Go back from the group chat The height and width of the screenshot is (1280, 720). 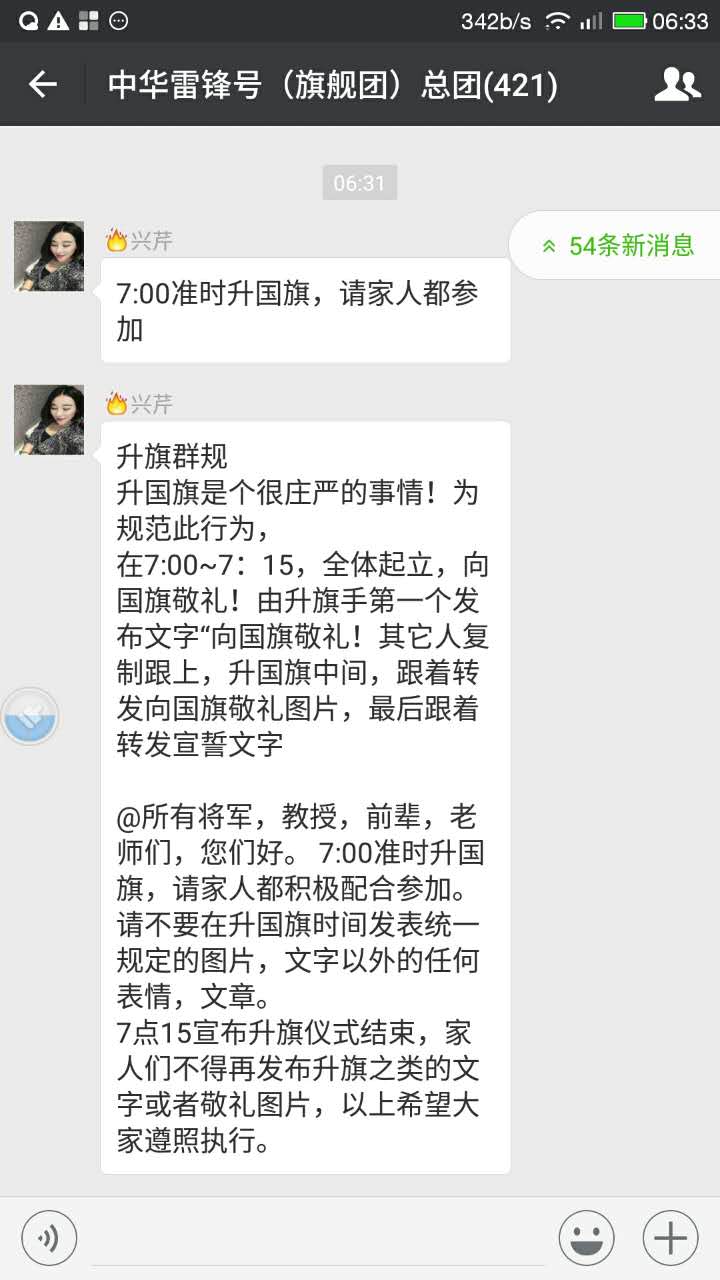click(x=43, y=85)
